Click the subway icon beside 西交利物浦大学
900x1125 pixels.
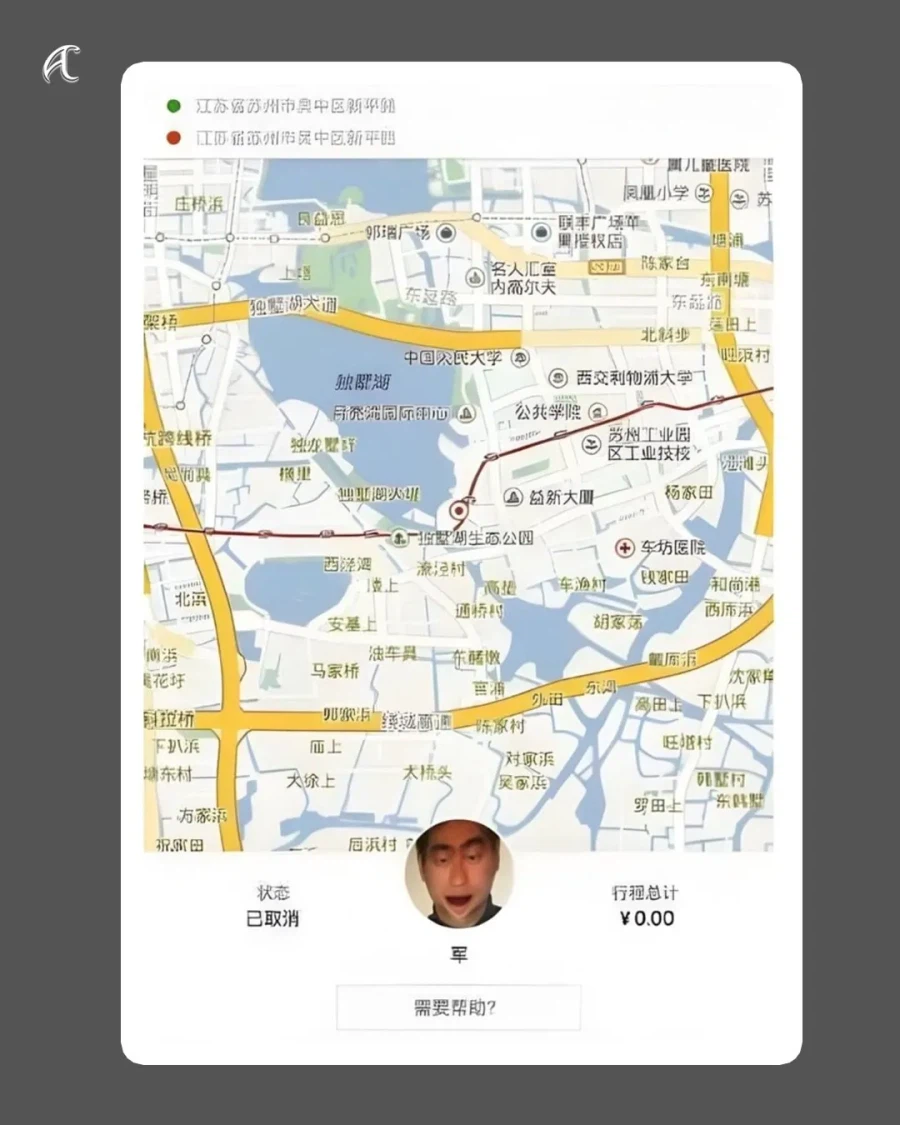pos(557,377)
